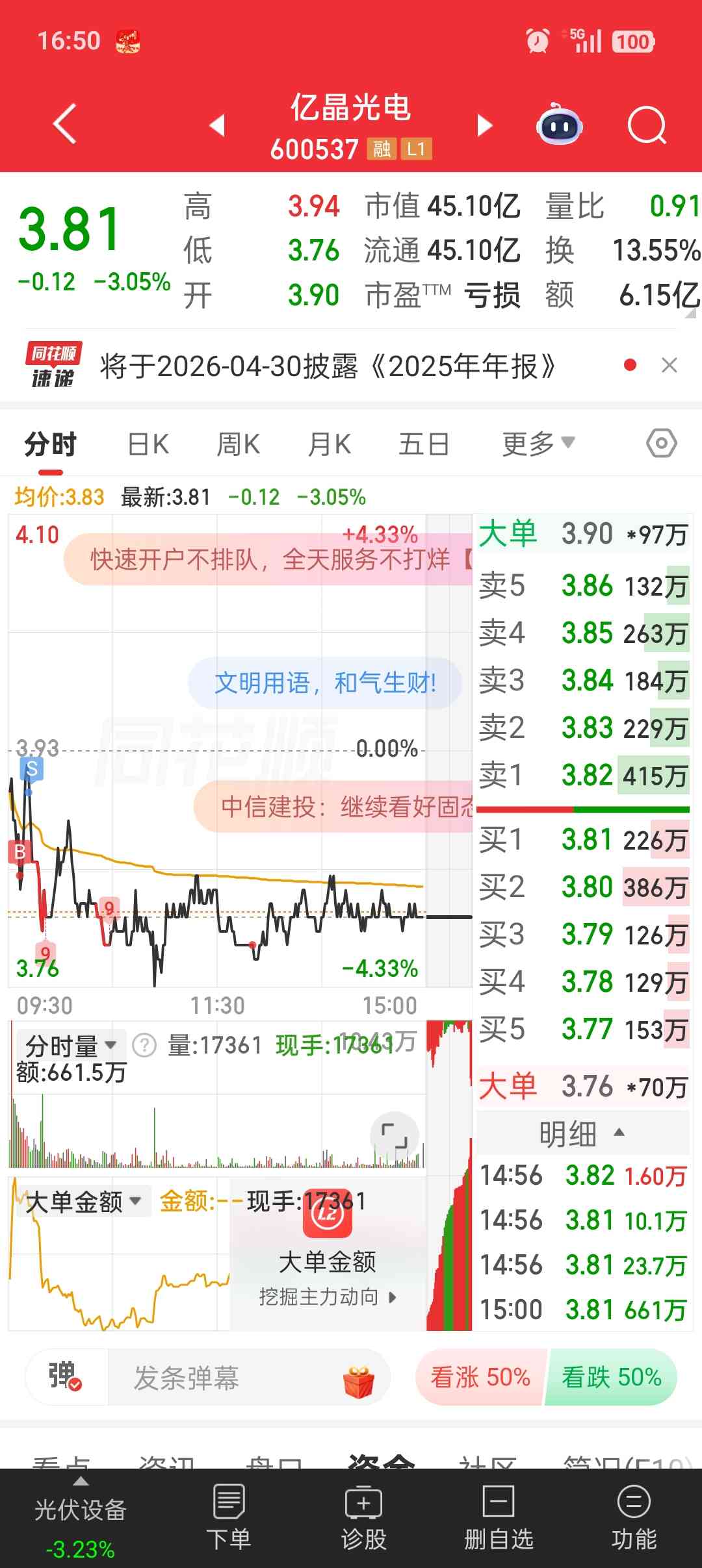
Task: Vote 看跌 bearish
Action: tap(611, 1376)
